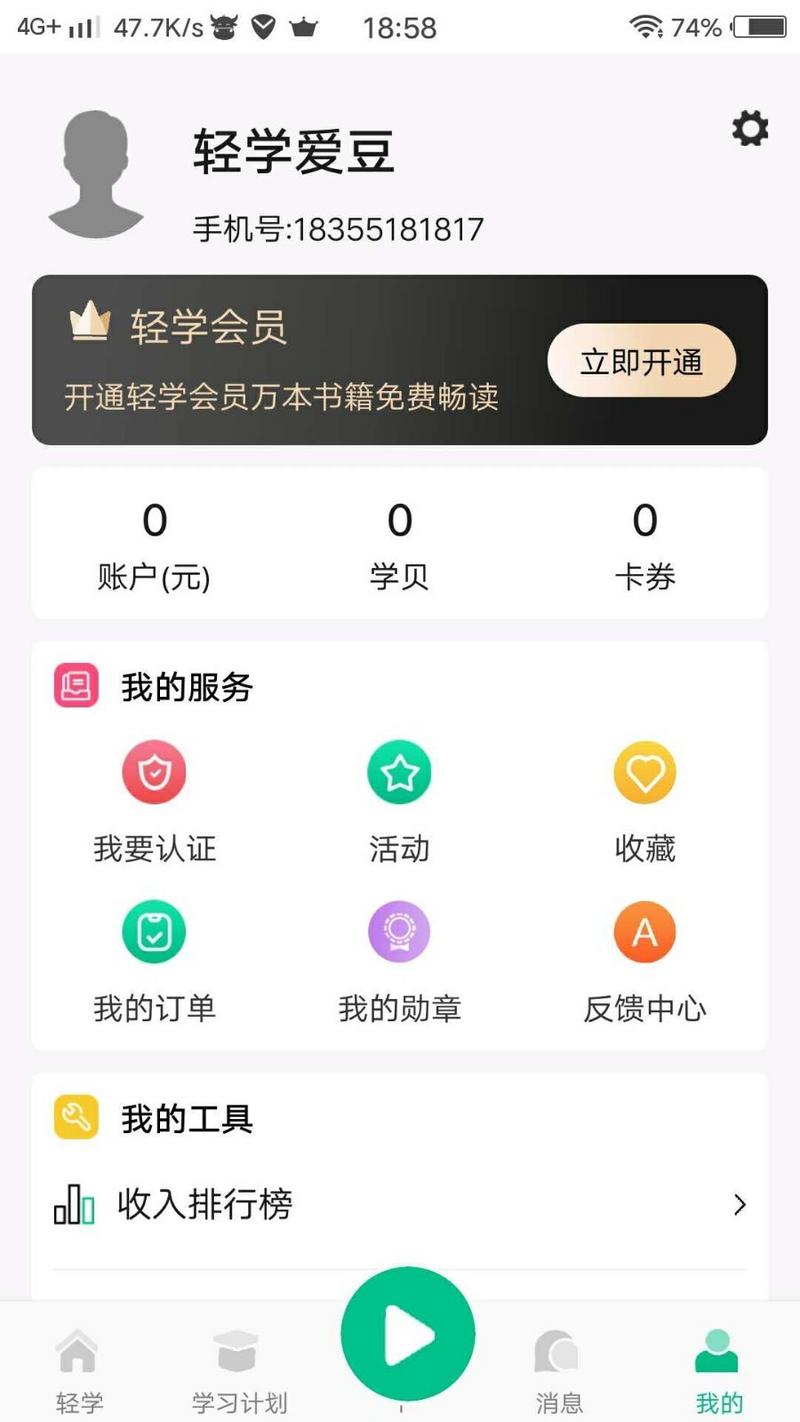
Task: Open the settings gear icon
Action: click(x=750, y=129)
